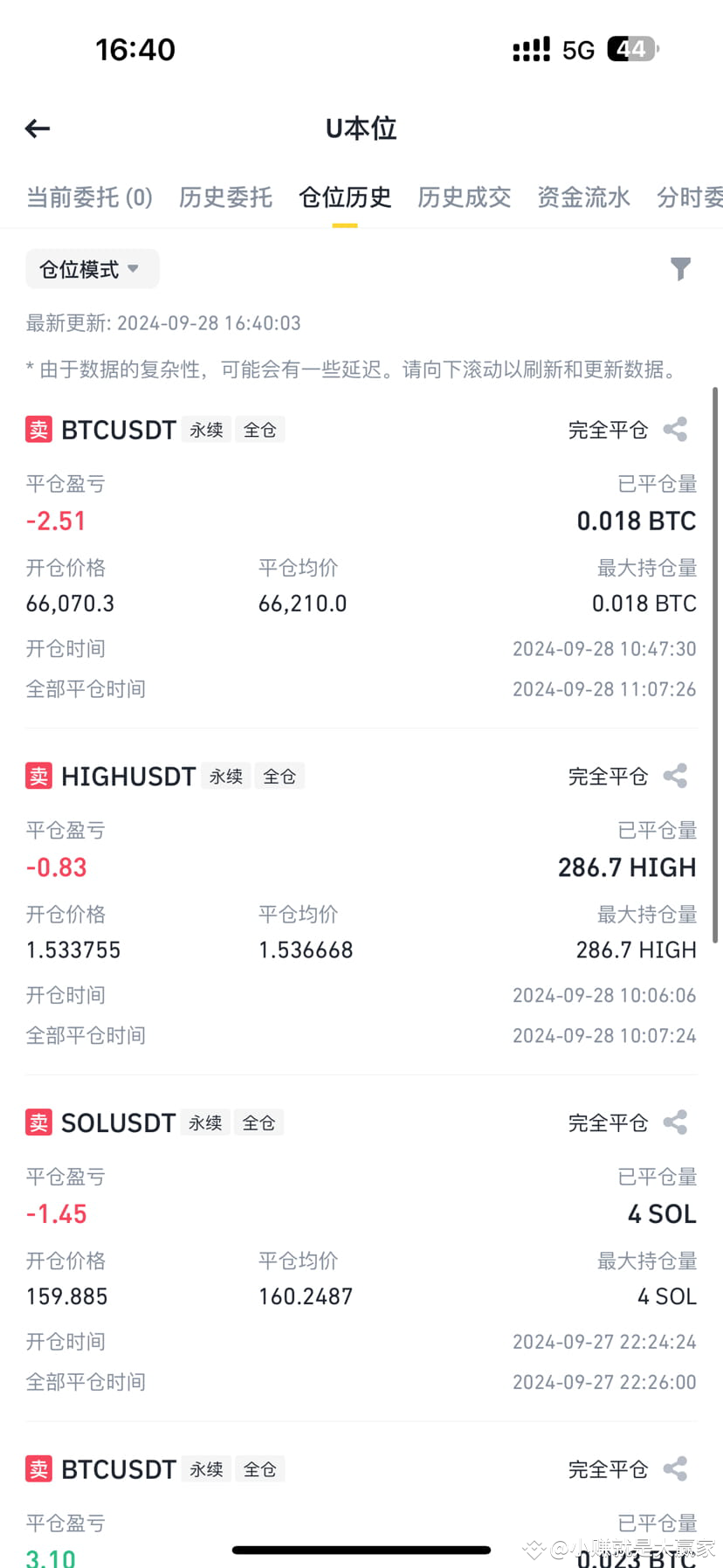This screenshot has height=1568, width=723.
Task: Open the filter funnel icon
Action: pos(680,269)
